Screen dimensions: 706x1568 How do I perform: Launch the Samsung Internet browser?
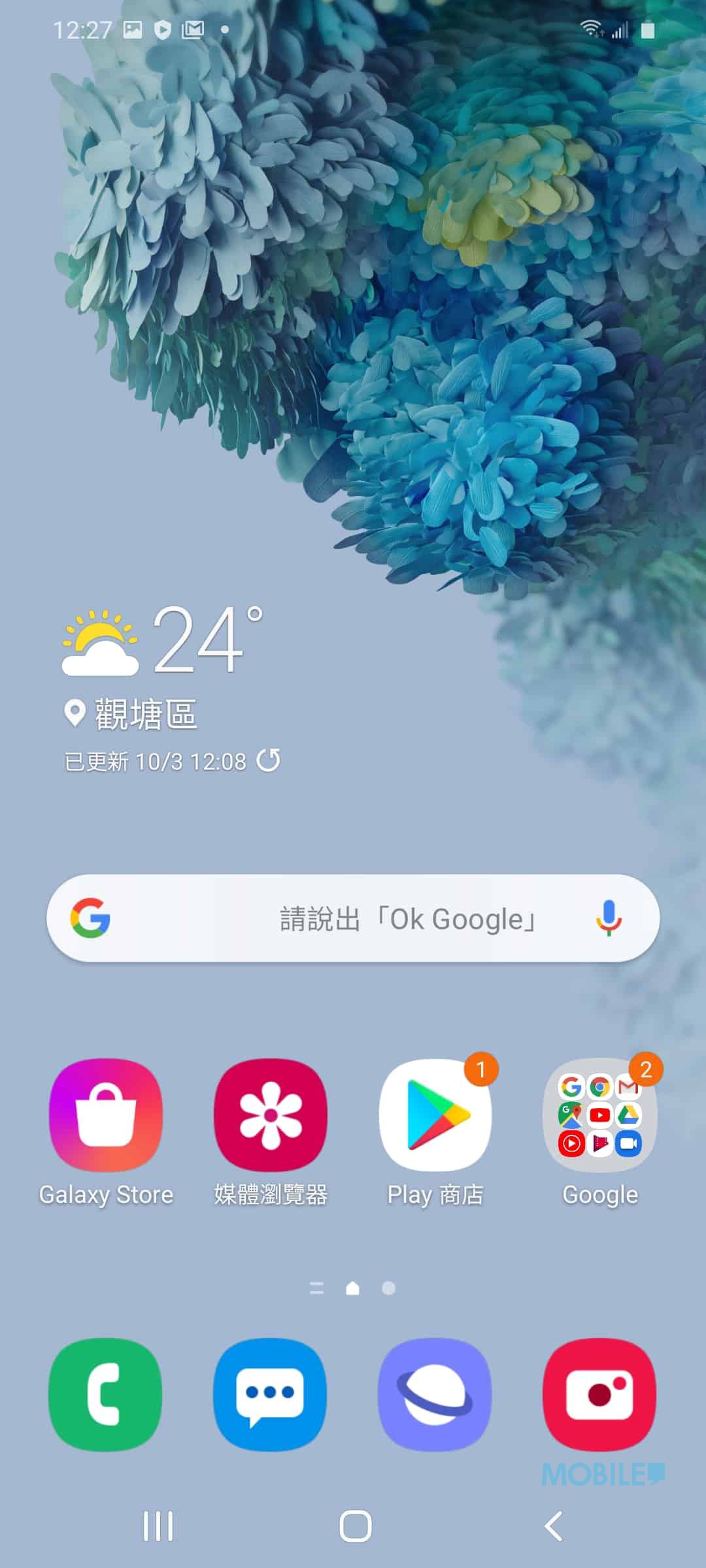coord(435,1394)
